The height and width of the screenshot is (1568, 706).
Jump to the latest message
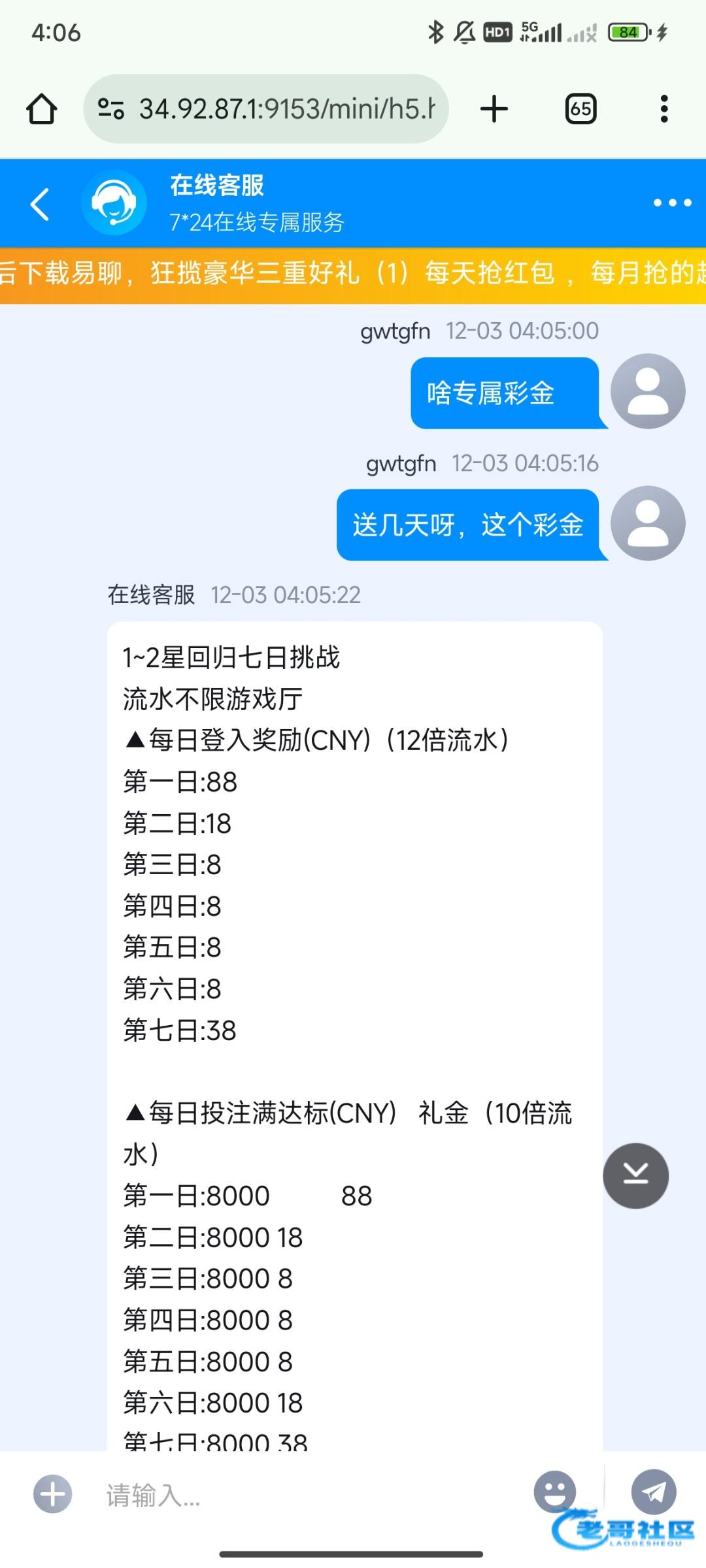pyautogui.click(x=635, y=1175)
